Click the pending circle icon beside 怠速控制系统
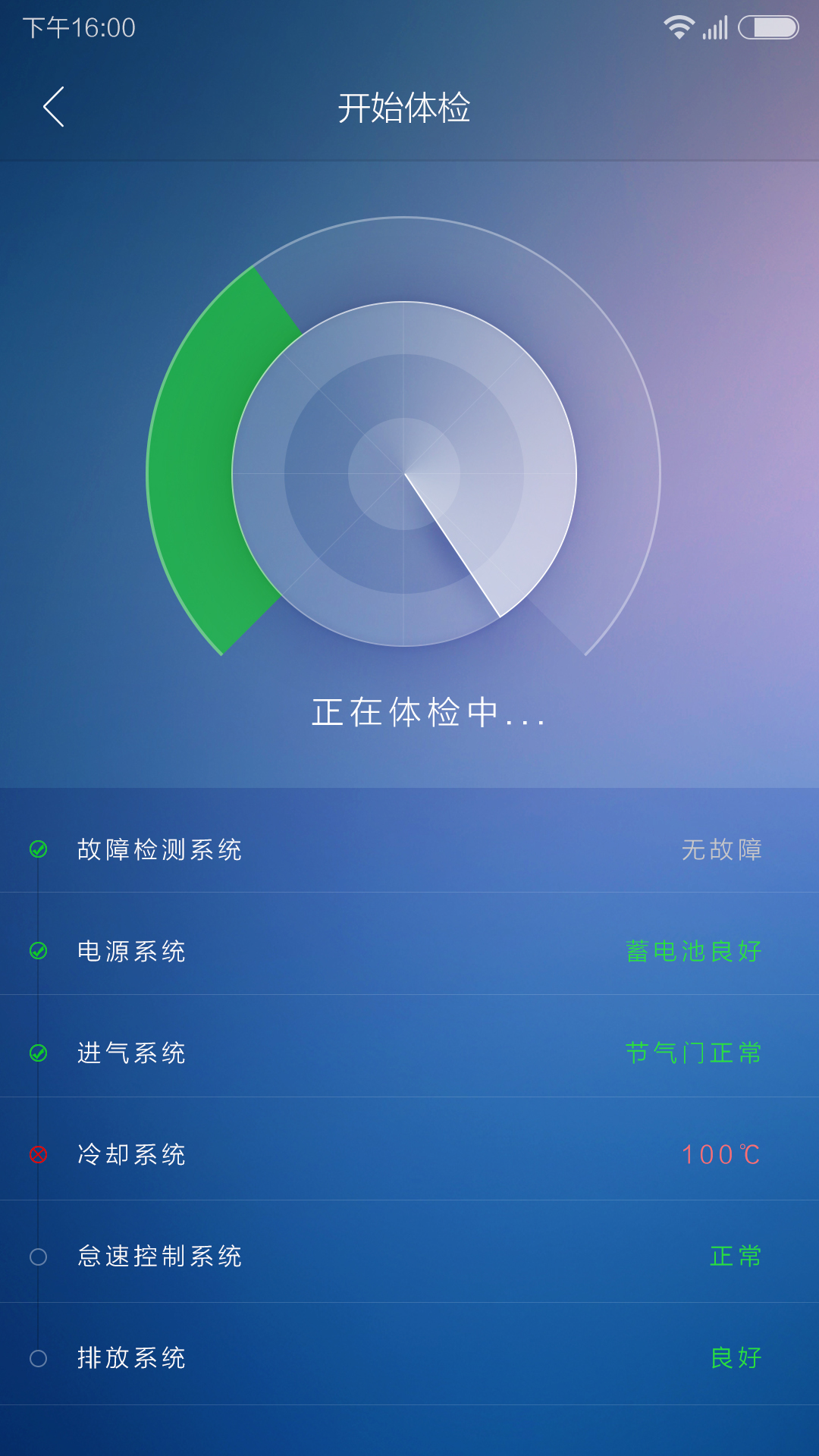The width and height of the screenshot is (819, 1456). [38, 1257]
